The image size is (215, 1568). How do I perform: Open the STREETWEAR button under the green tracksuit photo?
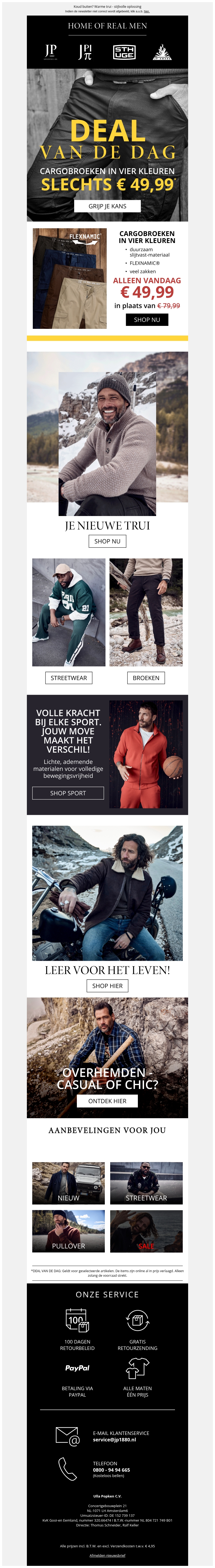tap(69, 678)
